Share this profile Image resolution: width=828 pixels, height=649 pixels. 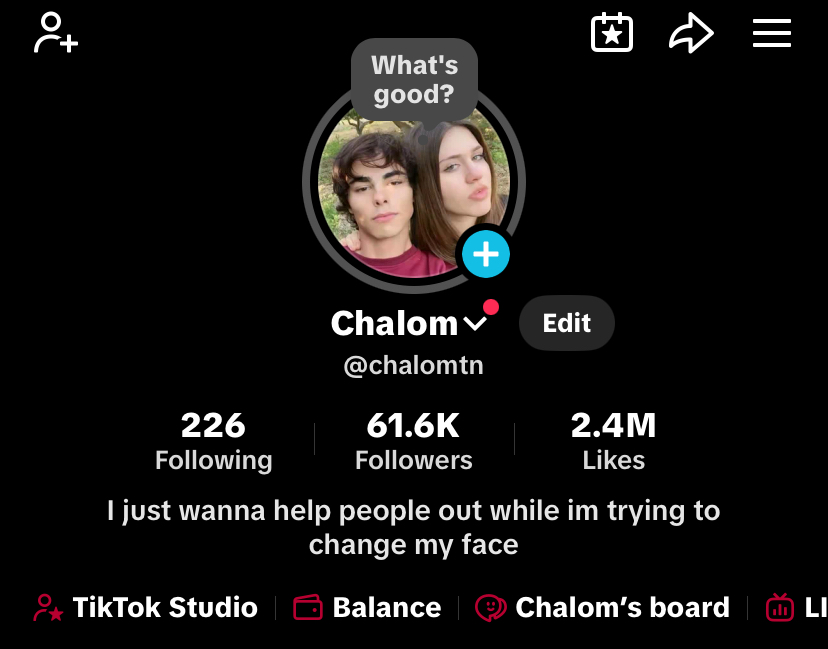tap(691, 34)
